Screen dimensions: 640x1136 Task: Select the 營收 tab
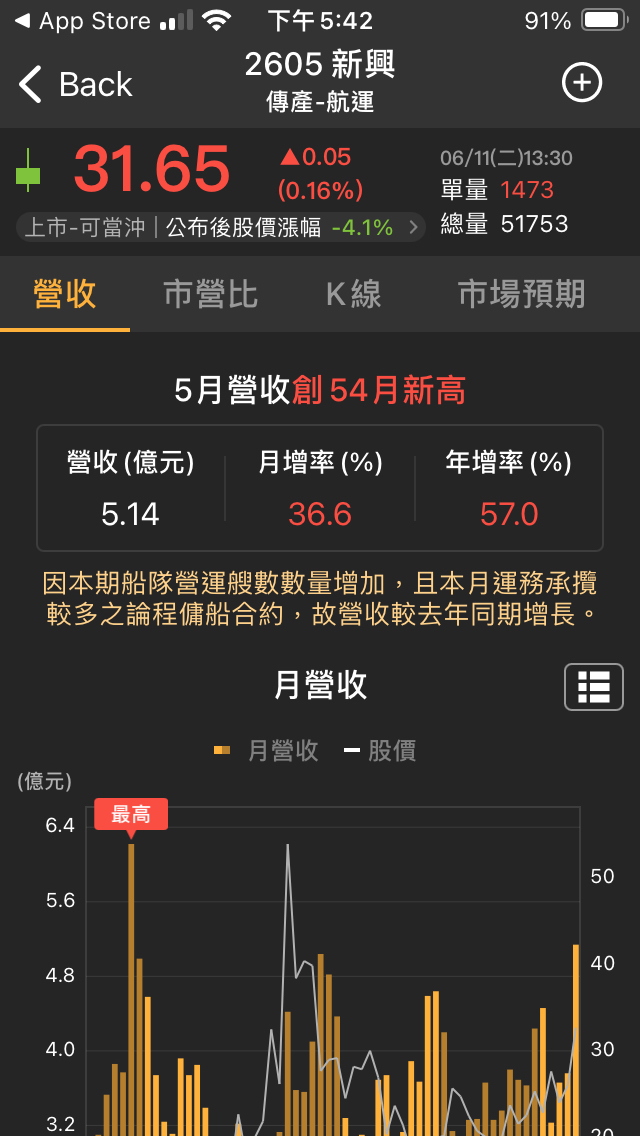65,294
